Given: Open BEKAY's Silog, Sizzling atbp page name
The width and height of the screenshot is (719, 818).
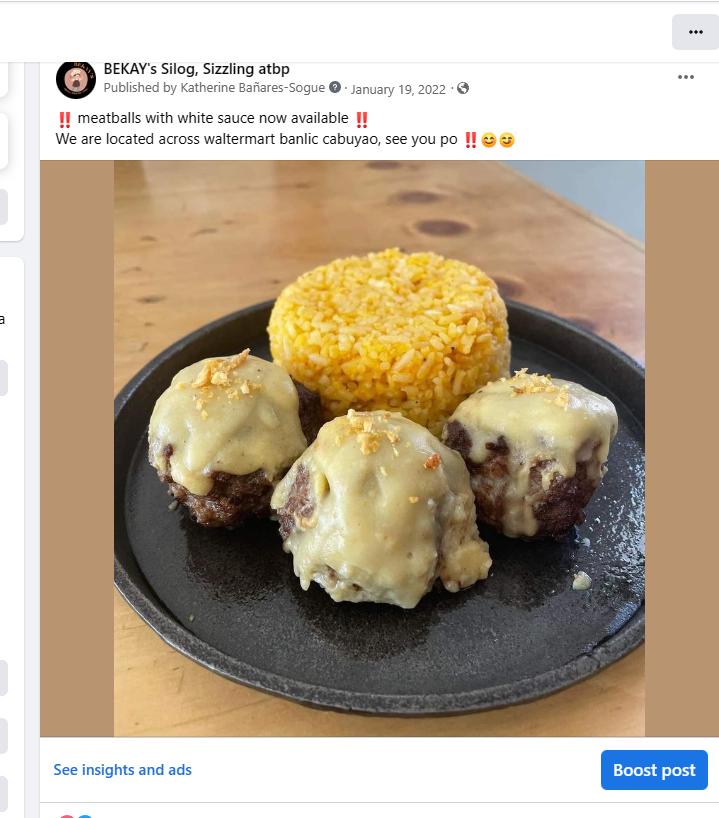Looking at the screenshot, I should pos(197,69).
